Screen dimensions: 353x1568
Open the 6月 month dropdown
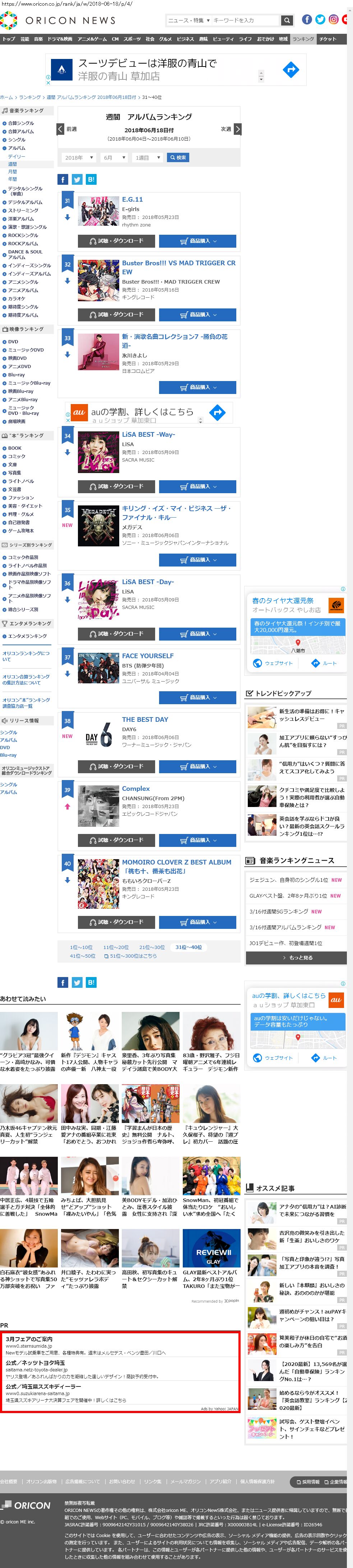113,158
